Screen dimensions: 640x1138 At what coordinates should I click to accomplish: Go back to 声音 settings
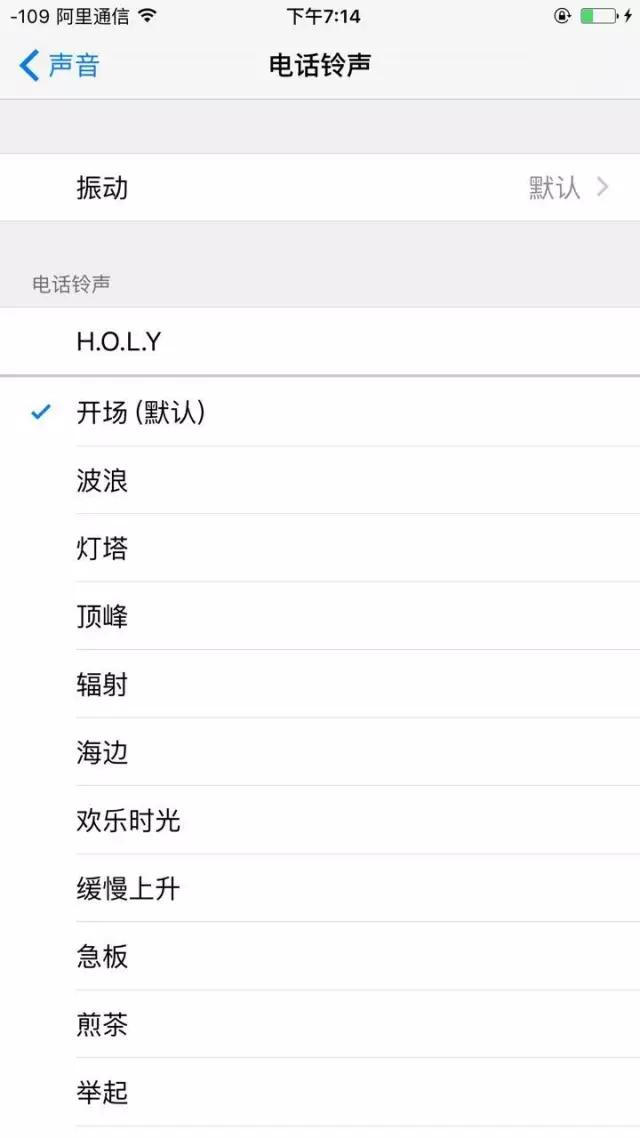(x=60, y=66)
